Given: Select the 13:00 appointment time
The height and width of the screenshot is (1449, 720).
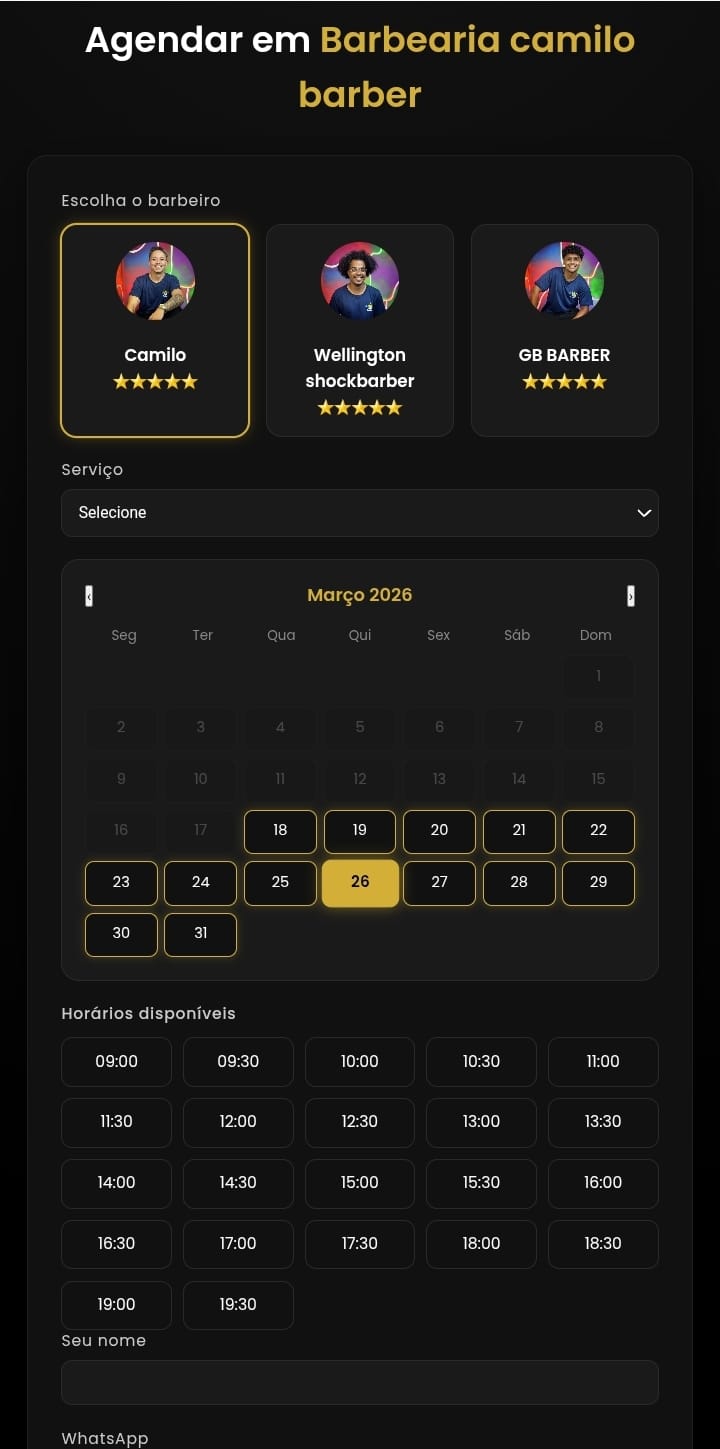Looking at the screenshot, I should coord(481,1123).
